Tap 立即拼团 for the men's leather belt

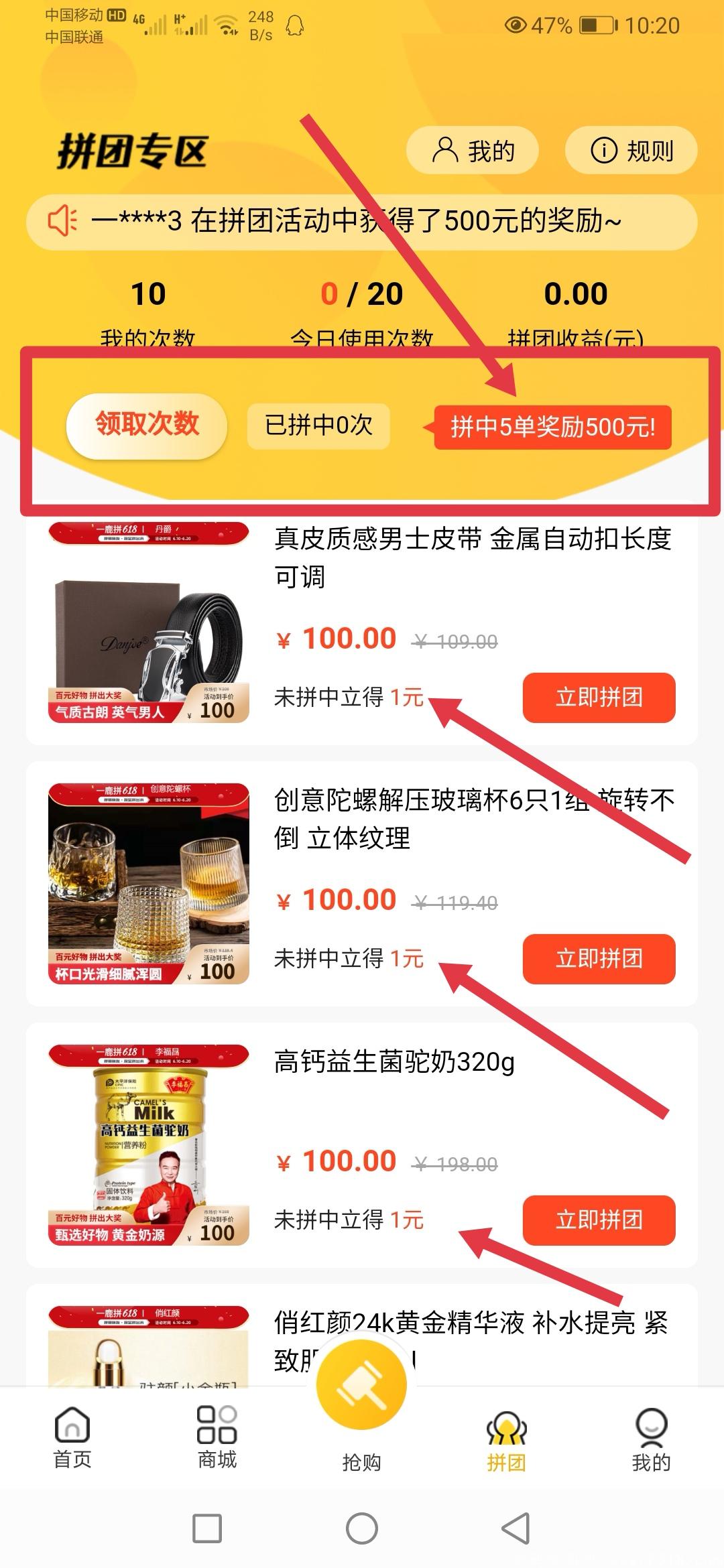point(599,698)
